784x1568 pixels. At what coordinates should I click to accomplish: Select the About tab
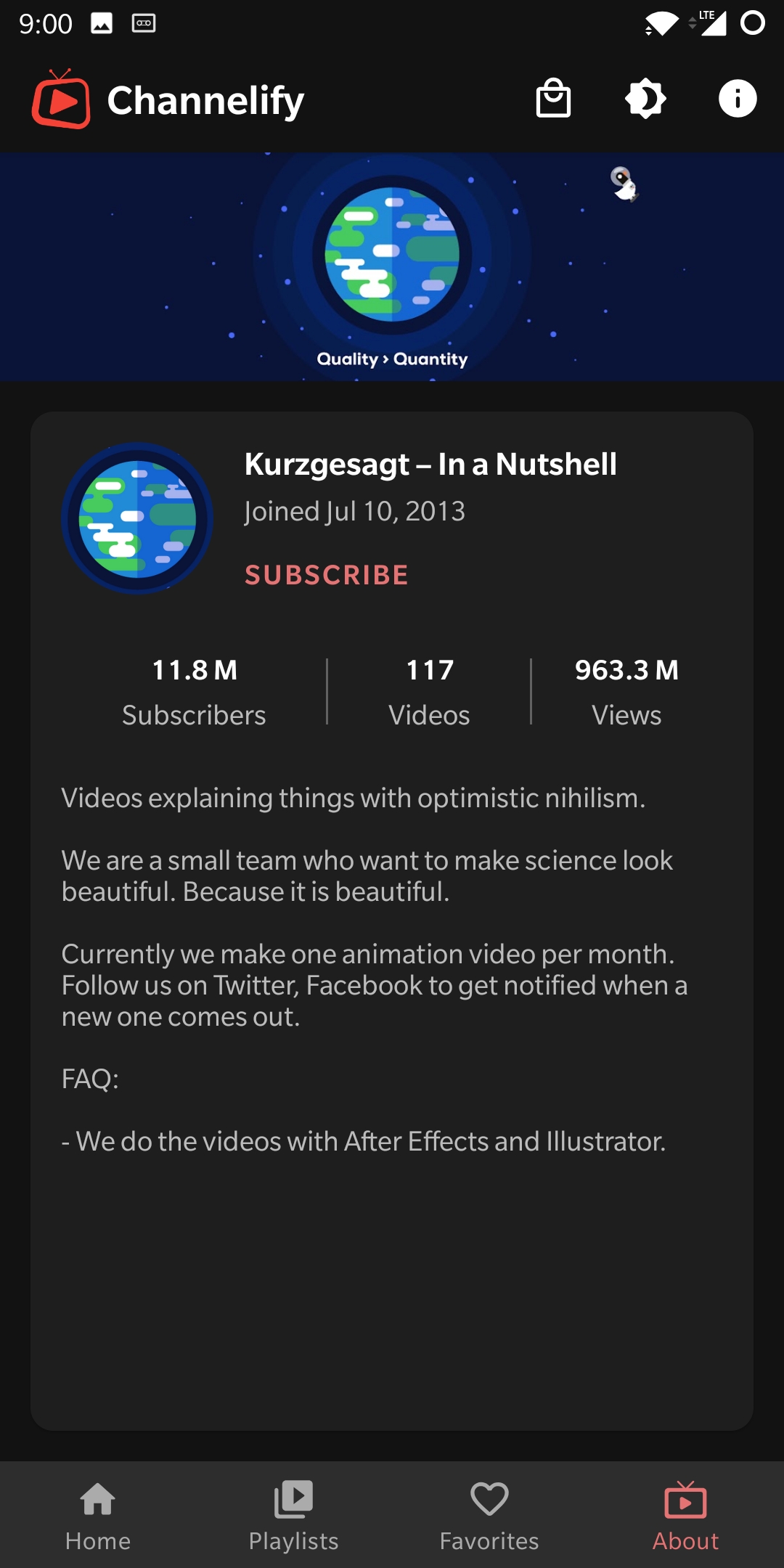685,1516
